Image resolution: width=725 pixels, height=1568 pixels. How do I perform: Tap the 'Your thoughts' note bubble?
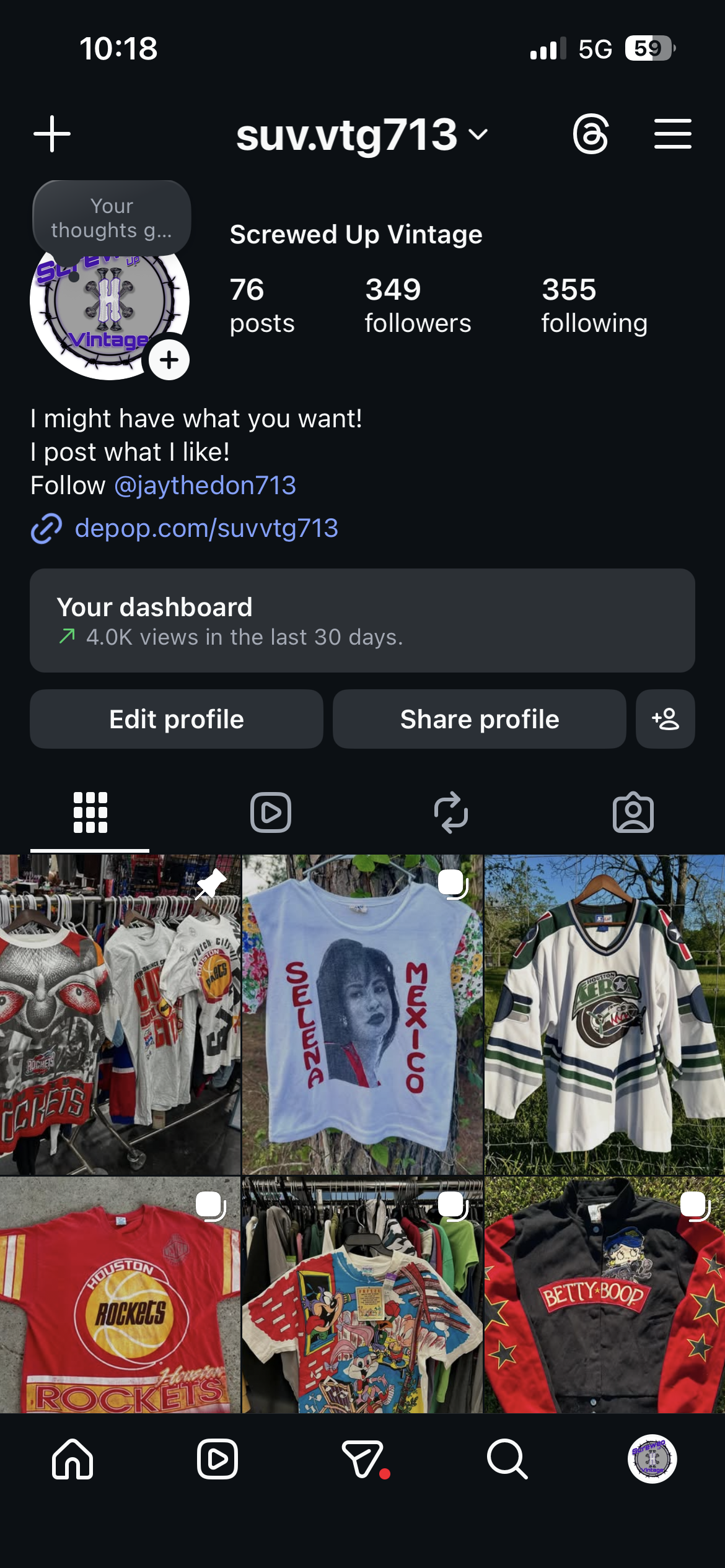click(x=113, y=218)
